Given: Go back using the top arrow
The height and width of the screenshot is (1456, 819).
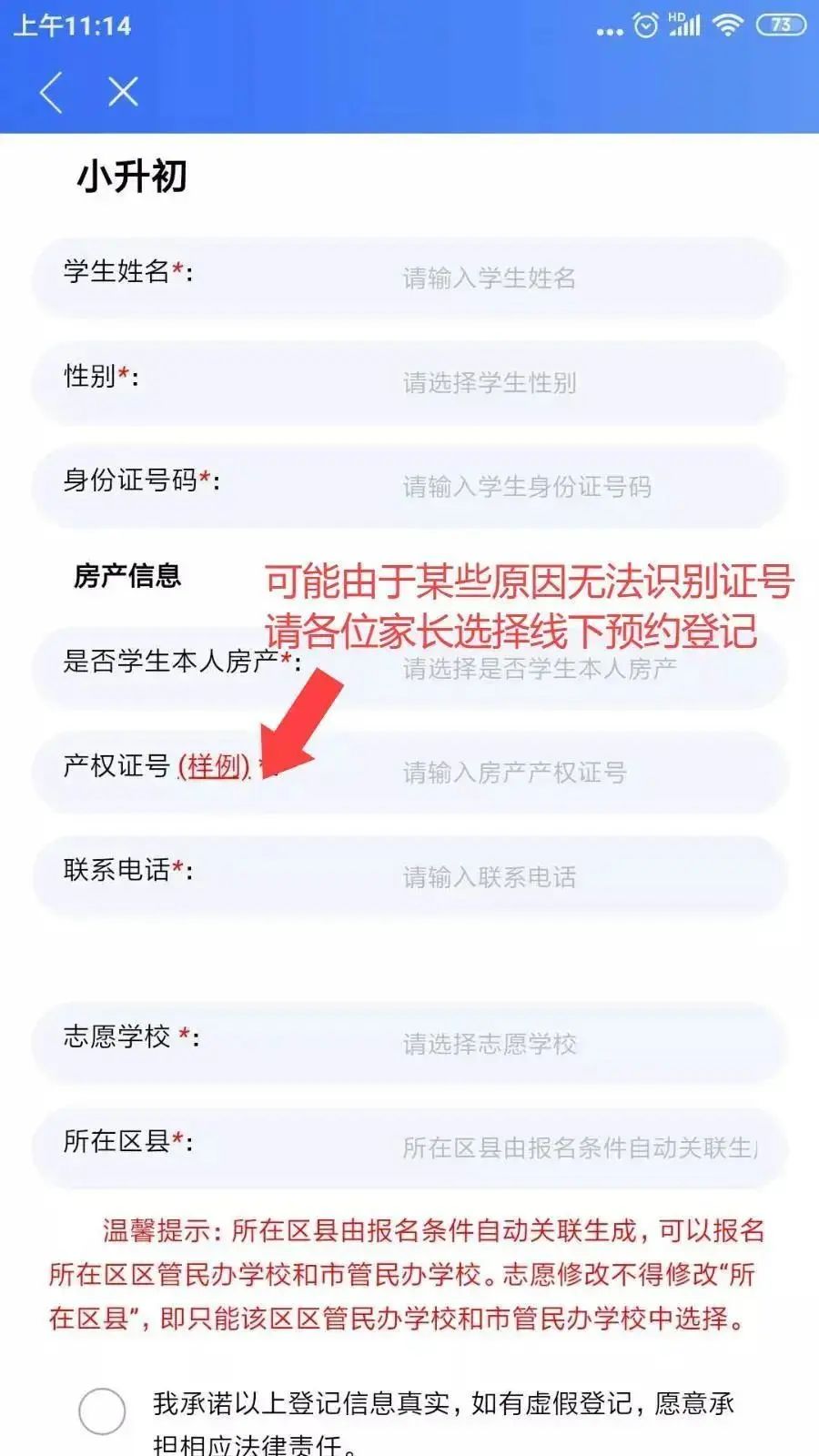Looking at the screenshot, I should tap(52, 93).
